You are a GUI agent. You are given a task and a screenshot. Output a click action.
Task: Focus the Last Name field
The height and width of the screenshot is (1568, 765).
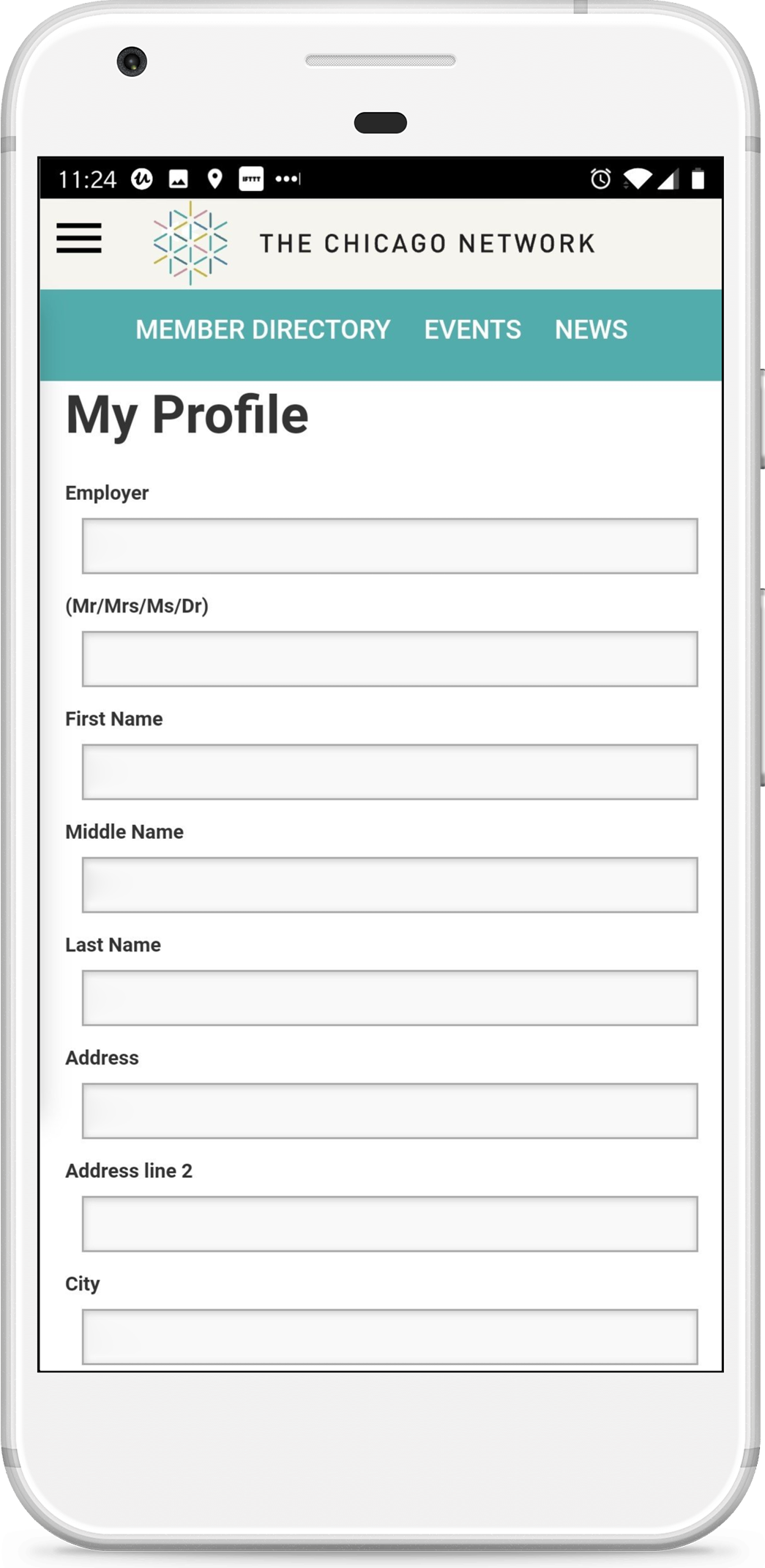click(390, 998)
